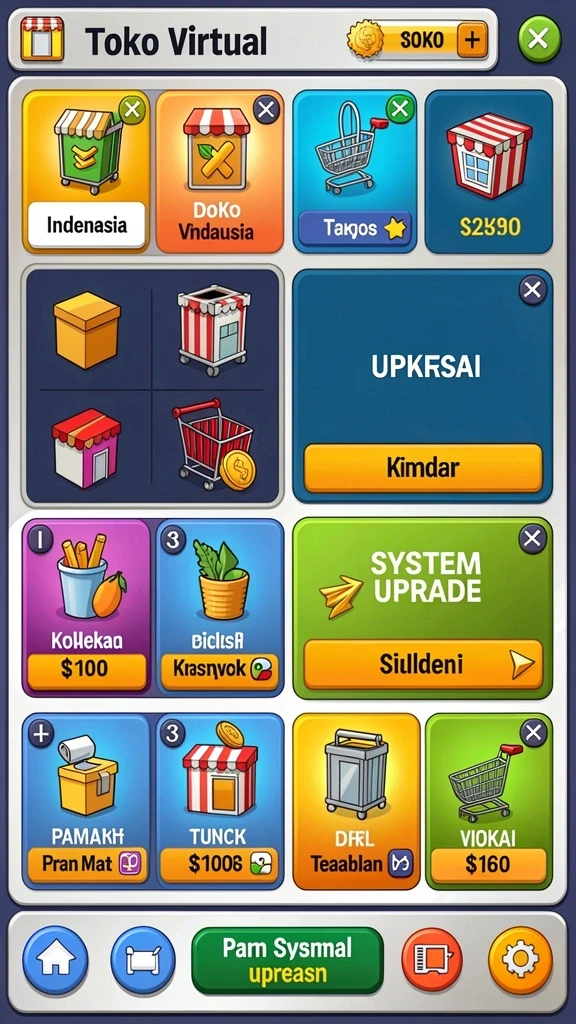The image size is (576, 1024).
Task: Buy the Viokai cart for $160
Action: 488,865
